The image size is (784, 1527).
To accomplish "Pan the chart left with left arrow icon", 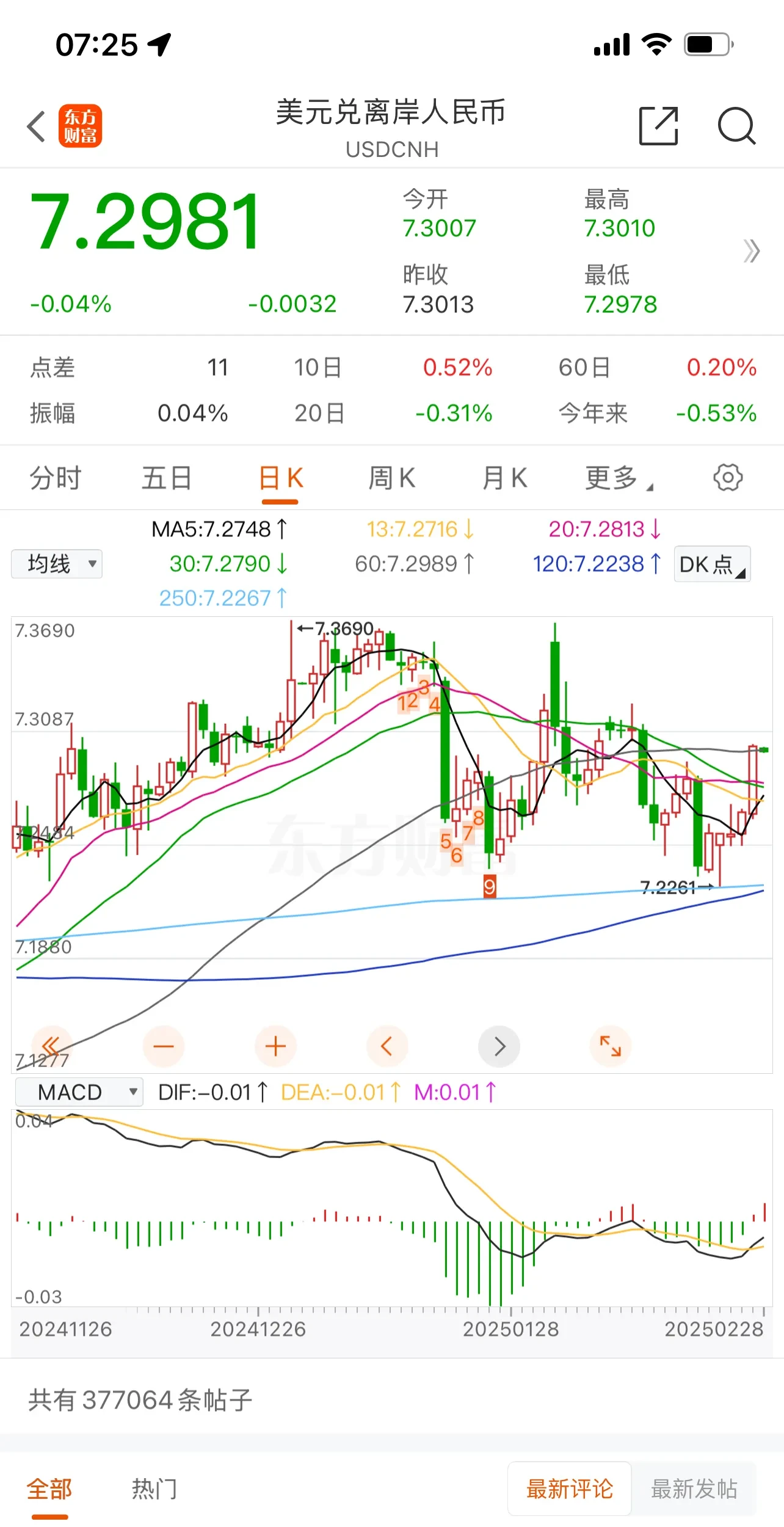I will 387,1046.
